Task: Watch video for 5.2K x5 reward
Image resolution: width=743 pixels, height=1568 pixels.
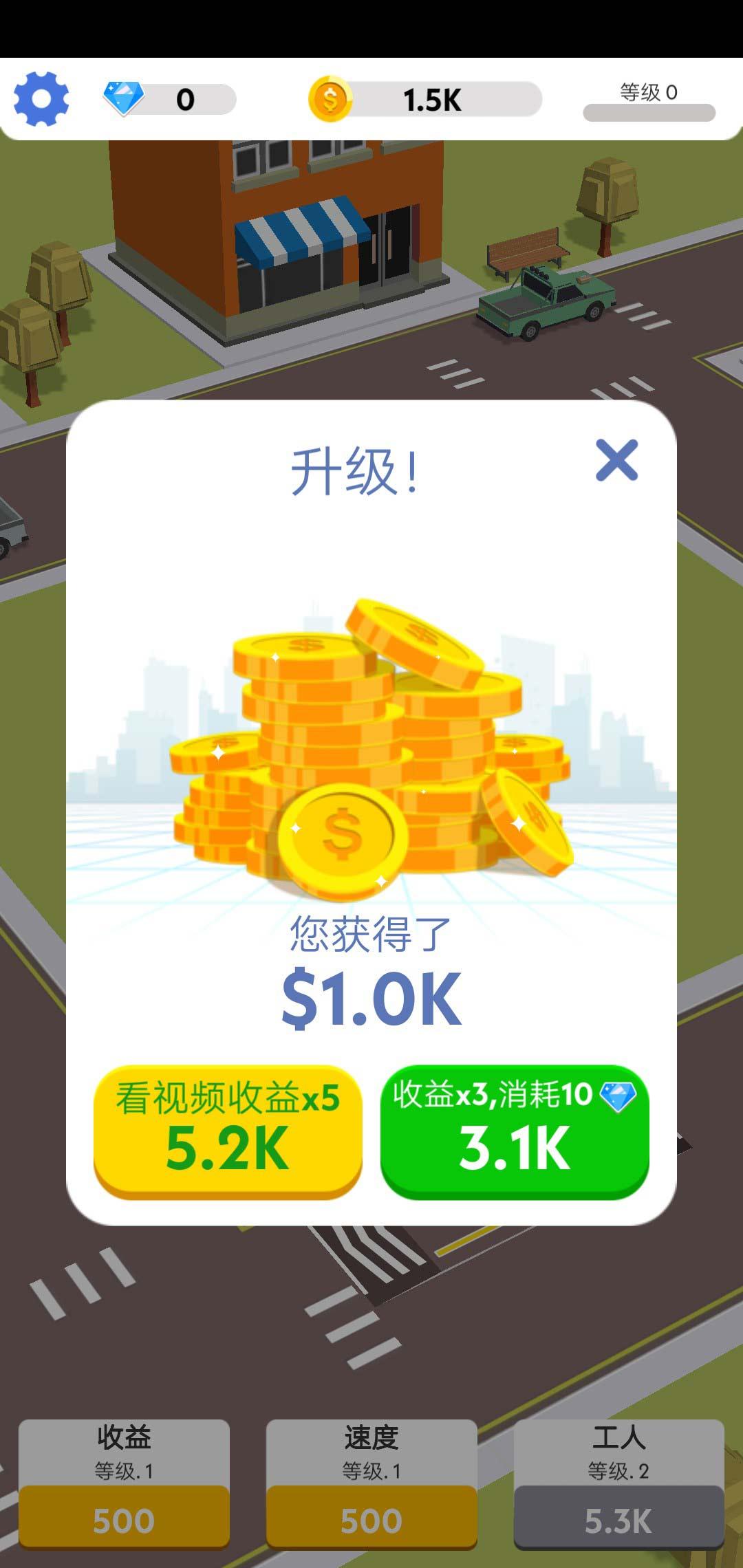Action: (228, 1131)
